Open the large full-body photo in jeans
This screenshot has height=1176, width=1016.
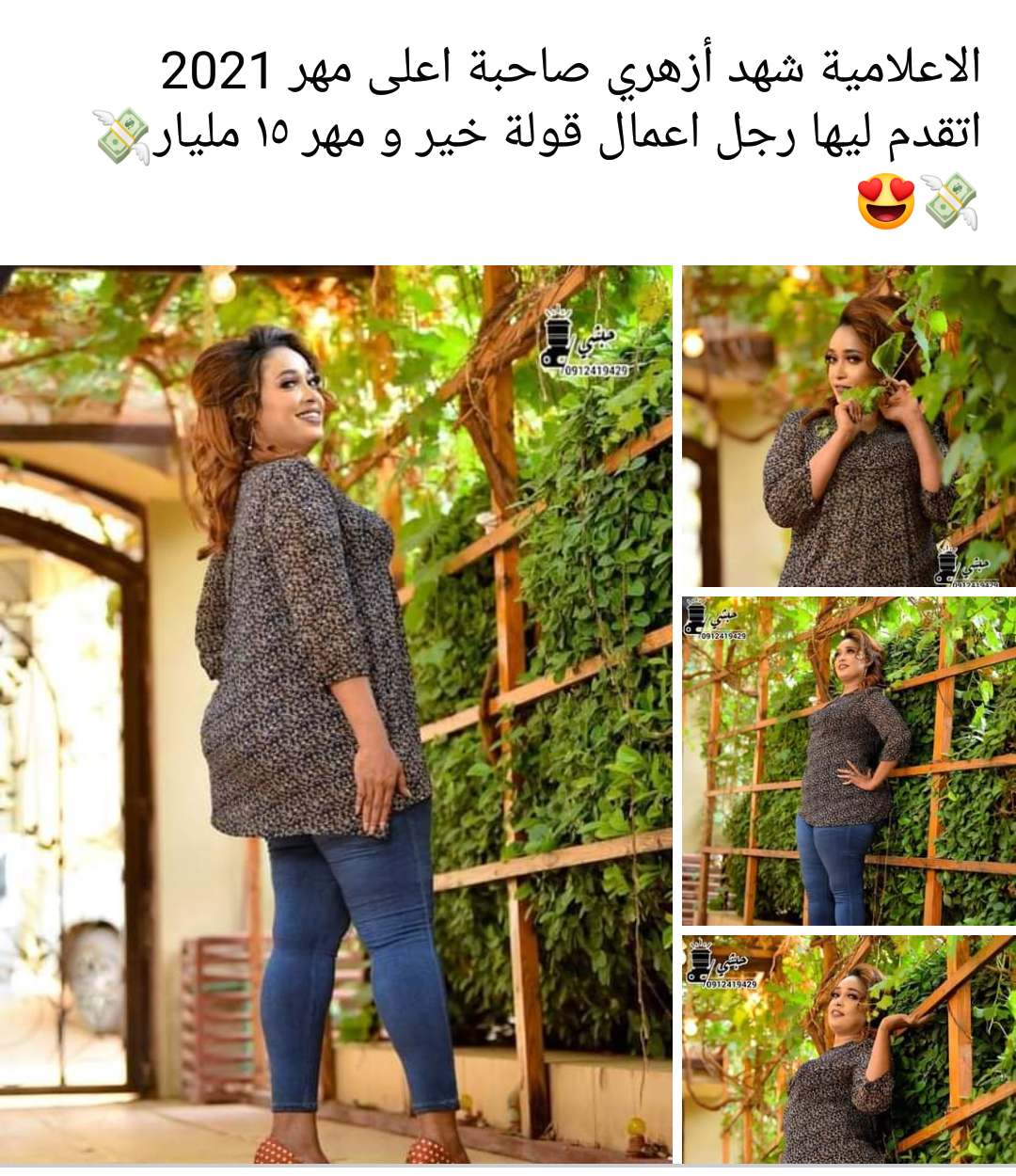click(336, 713)
